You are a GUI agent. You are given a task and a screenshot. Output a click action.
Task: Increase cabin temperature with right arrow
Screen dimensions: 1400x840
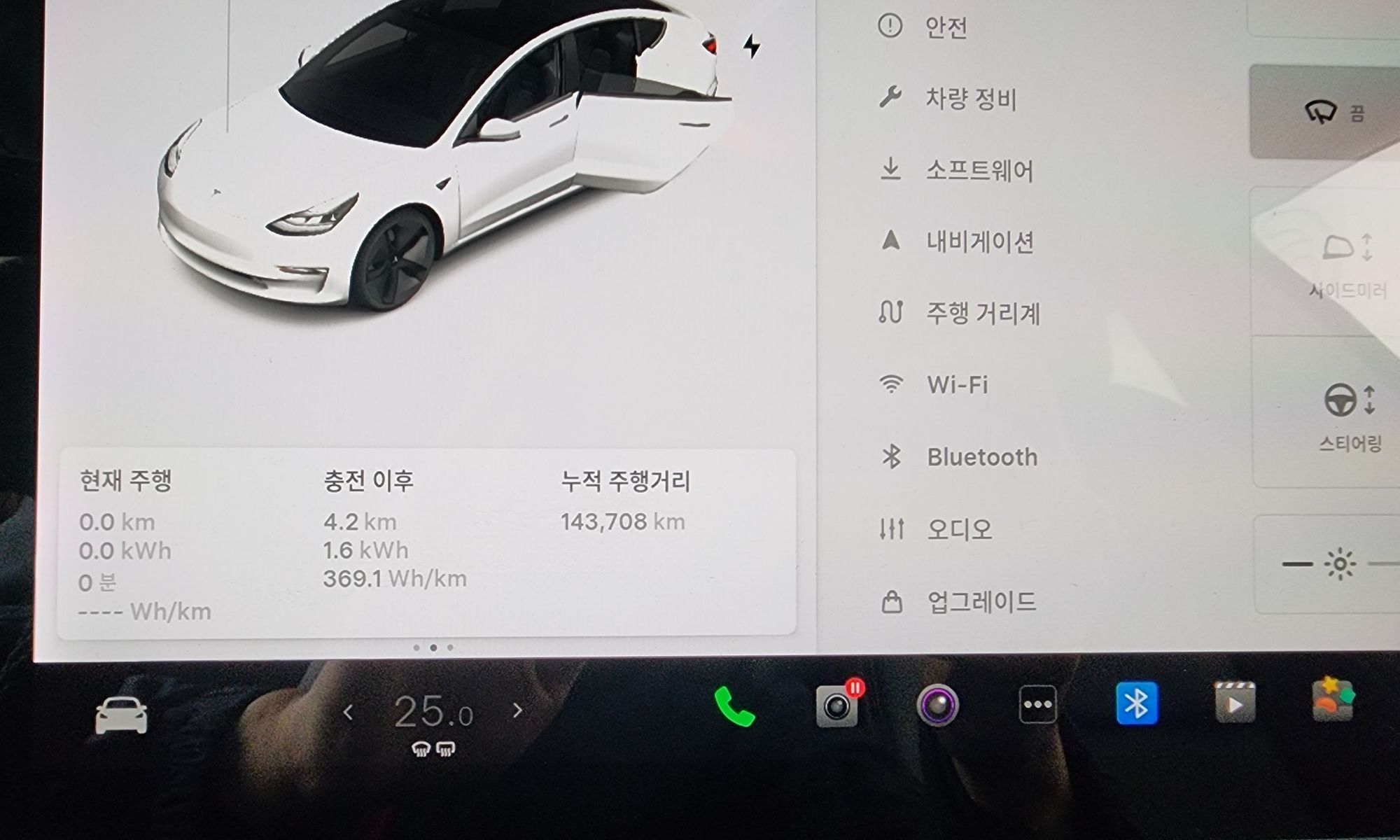pos(517,710)
